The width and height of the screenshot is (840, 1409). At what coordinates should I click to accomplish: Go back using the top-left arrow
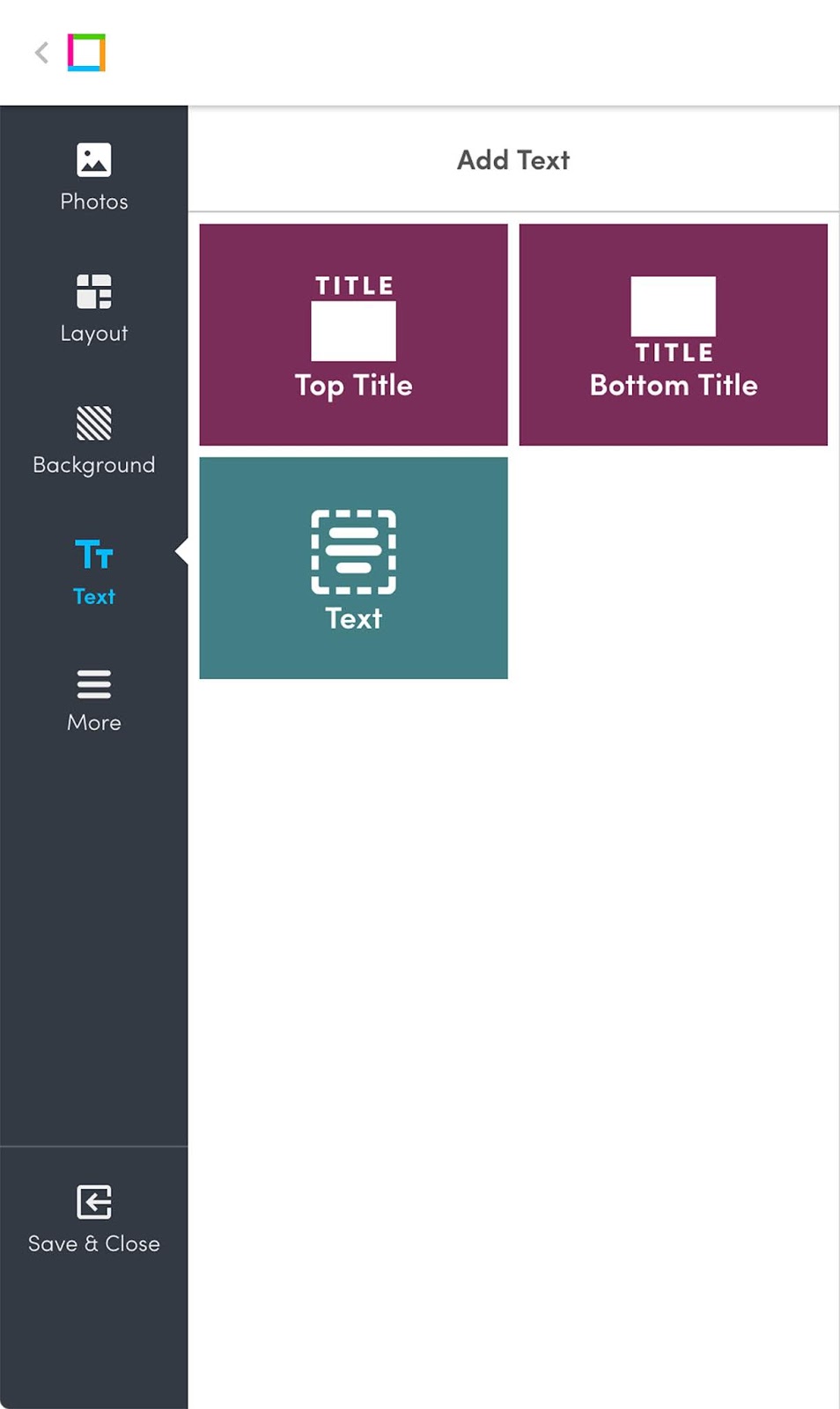41,53
